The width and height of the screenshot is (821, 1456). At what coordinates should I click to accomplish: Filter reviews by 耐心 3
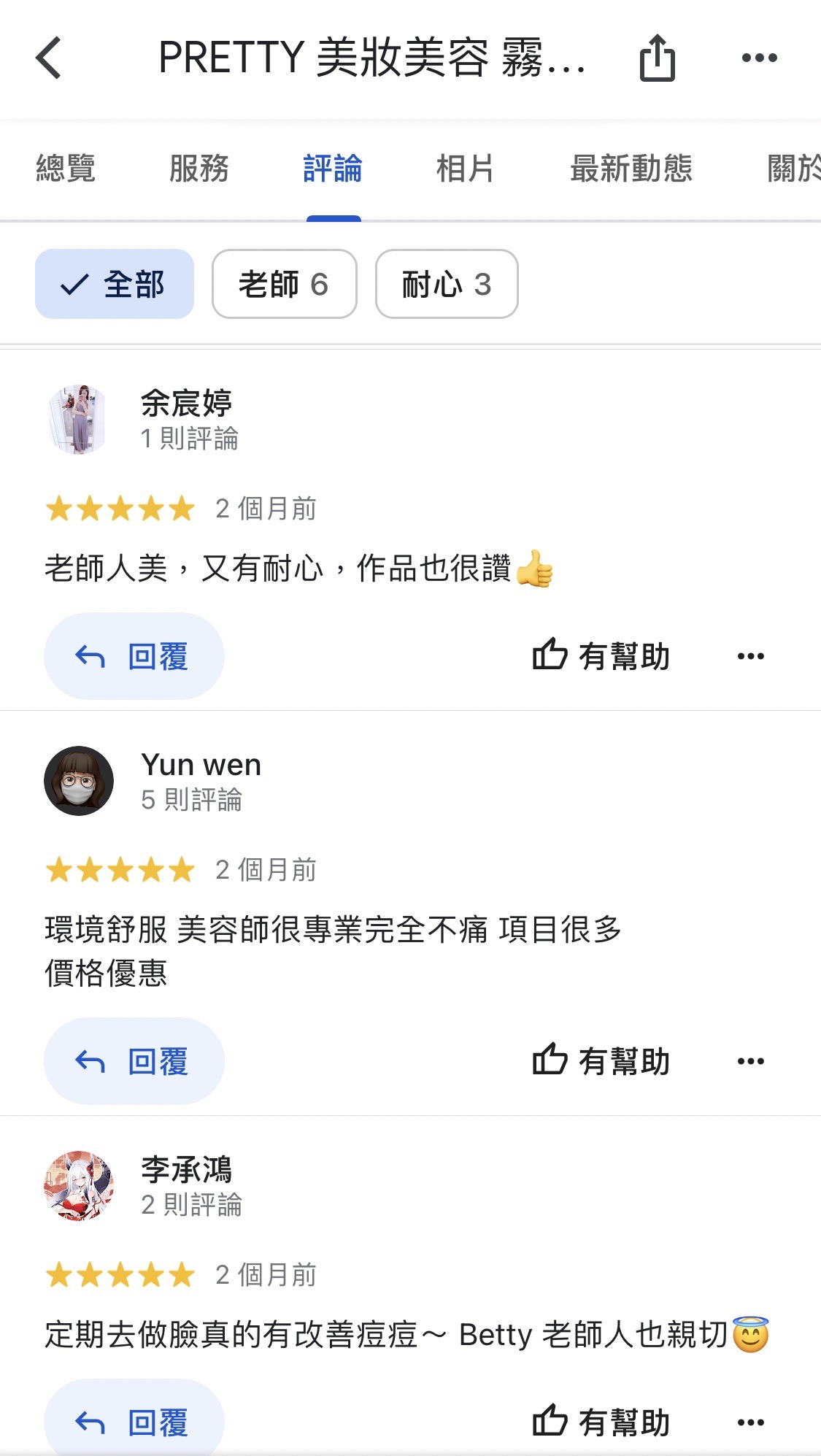(447, 284)
